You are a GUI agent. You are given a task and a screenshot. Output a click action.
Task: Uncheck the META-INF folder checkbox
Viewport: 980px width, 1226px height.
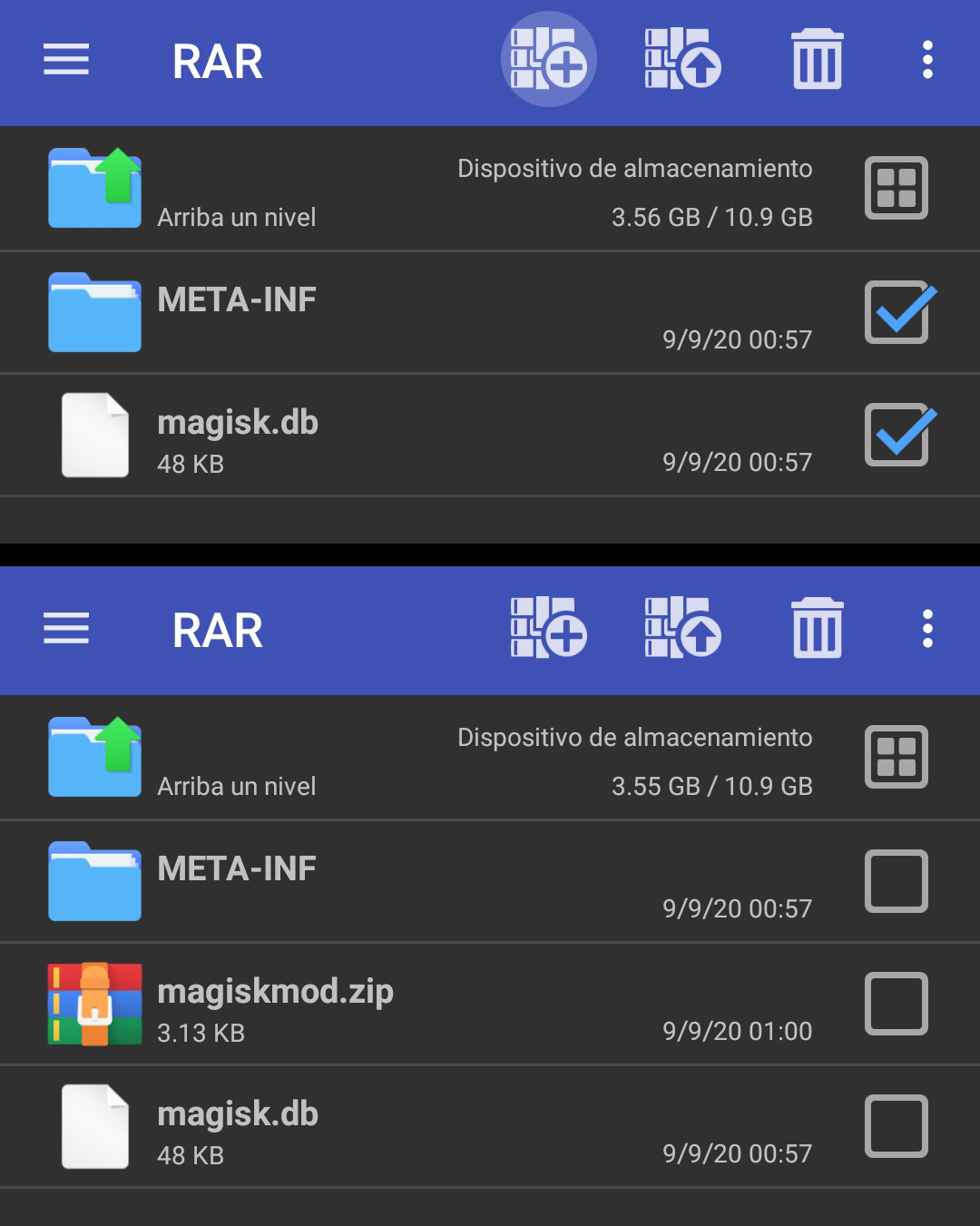coord(896,312)
